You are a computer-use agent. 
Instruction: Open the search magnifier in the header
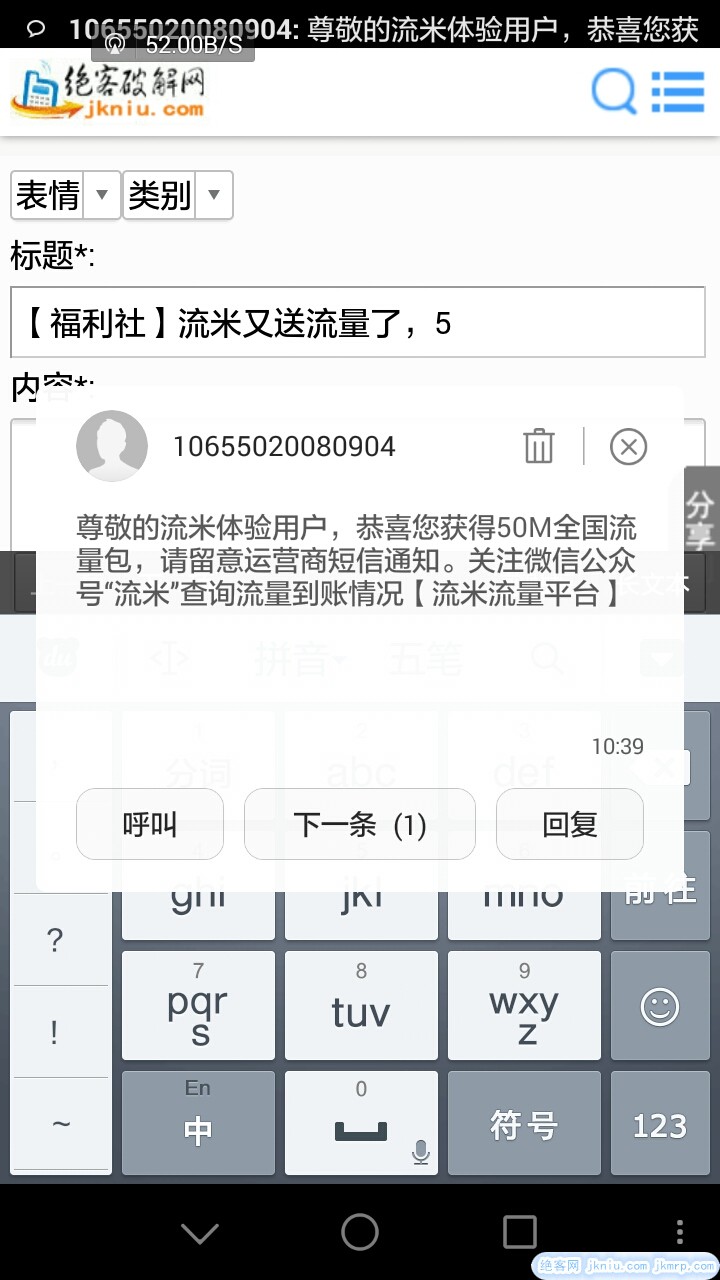click(613, 92)
